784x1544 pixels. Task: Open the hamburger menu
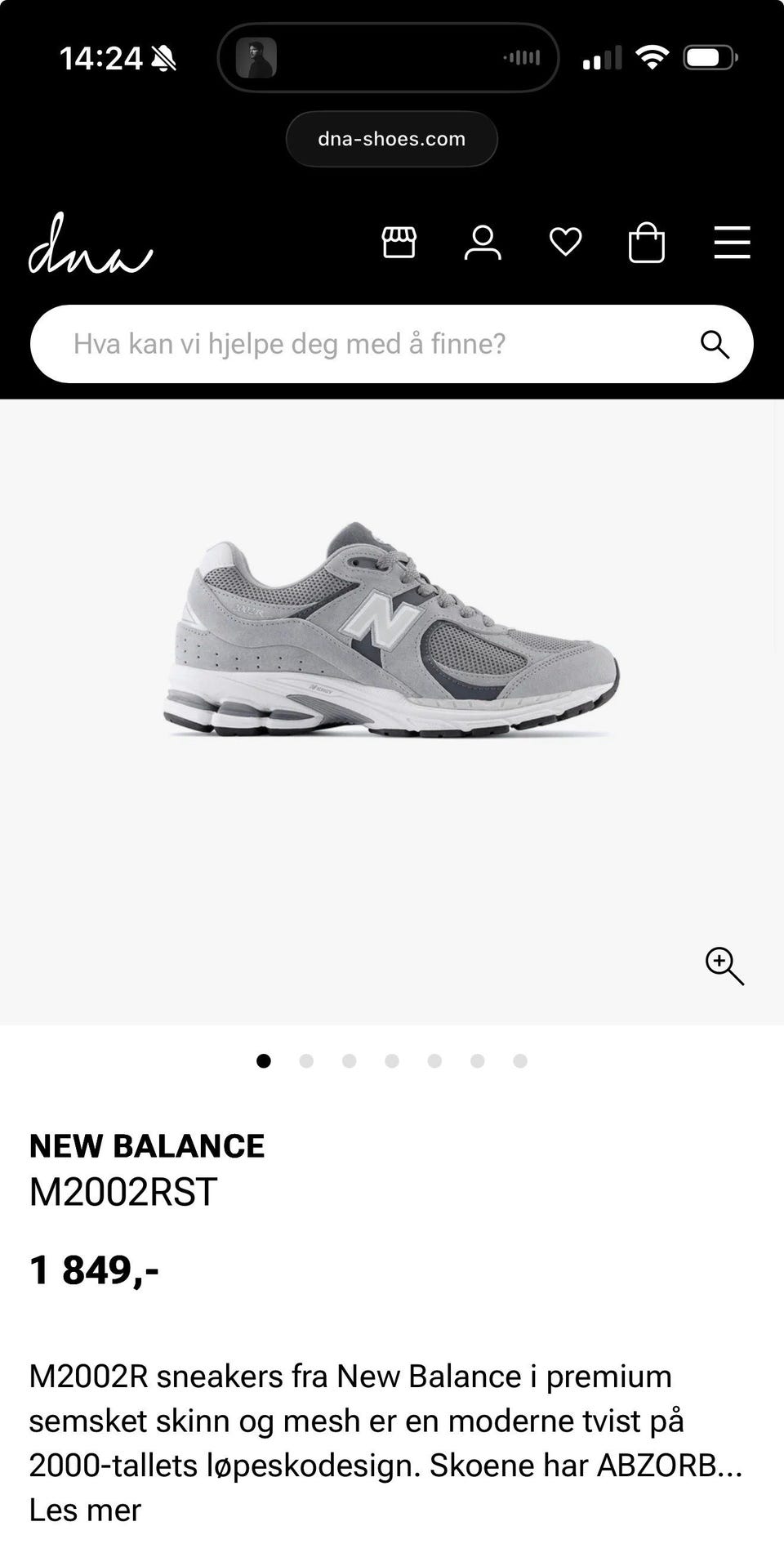point(732,243)
